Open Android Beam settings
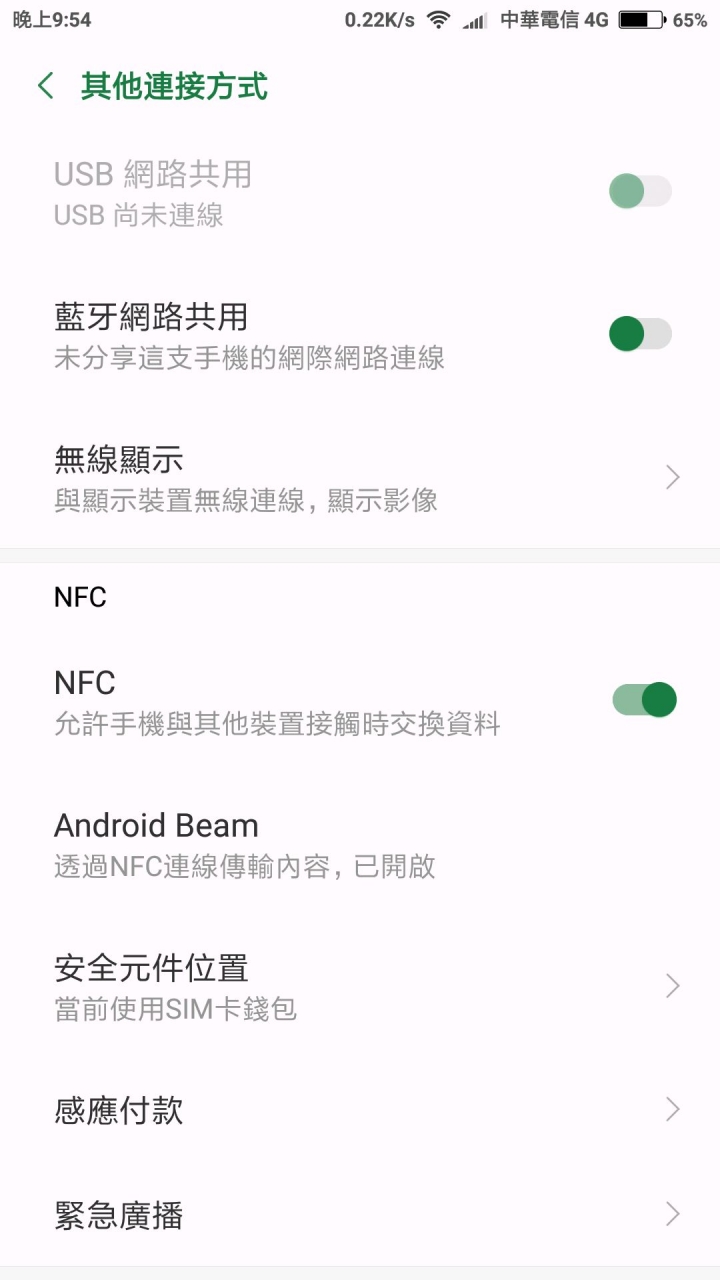 [360, 843]
